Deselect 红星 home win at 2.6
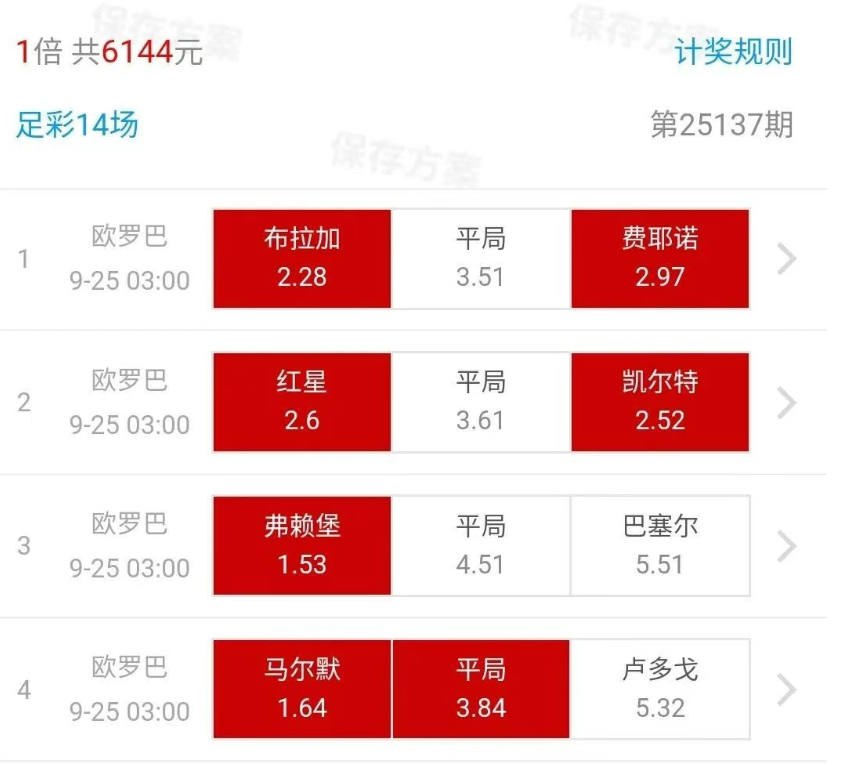The height and width of the screenshot is (765, 865). (x=302, y=402)
